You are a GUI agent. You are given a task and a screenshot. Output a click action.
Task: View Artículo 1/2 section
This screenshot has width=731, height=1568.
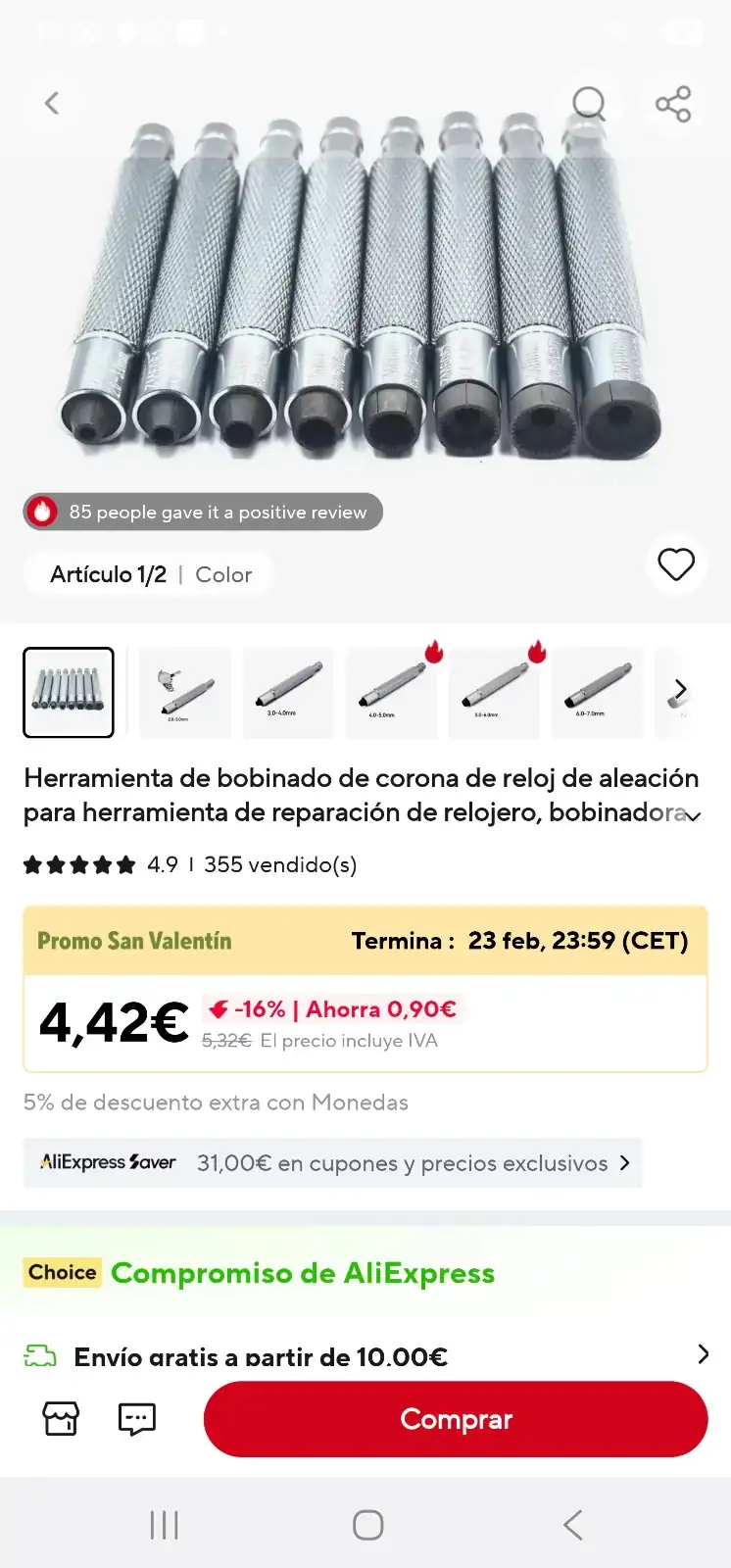click(109, 574)
